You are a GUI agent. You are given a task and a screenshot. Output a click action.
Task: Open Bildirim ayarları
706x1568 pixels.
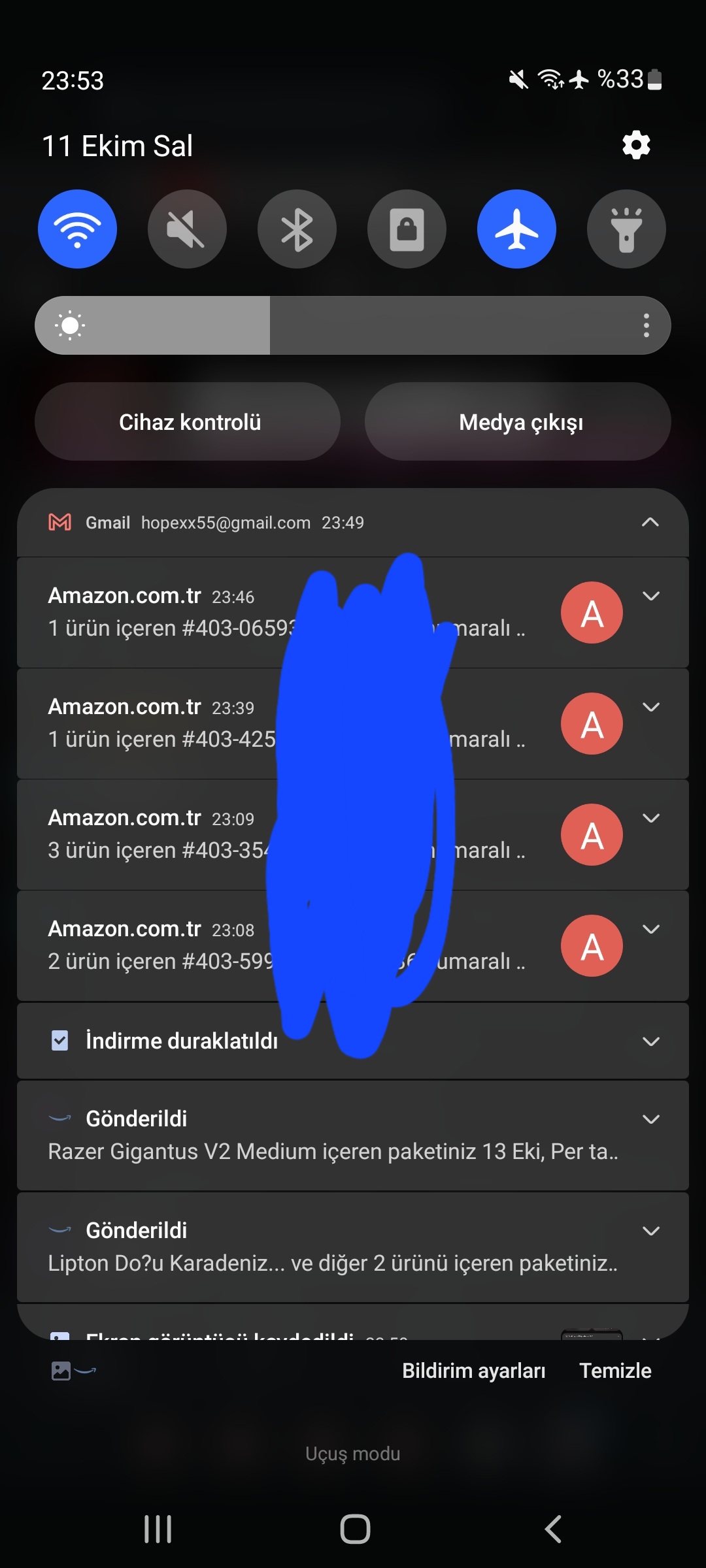point(473,1371)
